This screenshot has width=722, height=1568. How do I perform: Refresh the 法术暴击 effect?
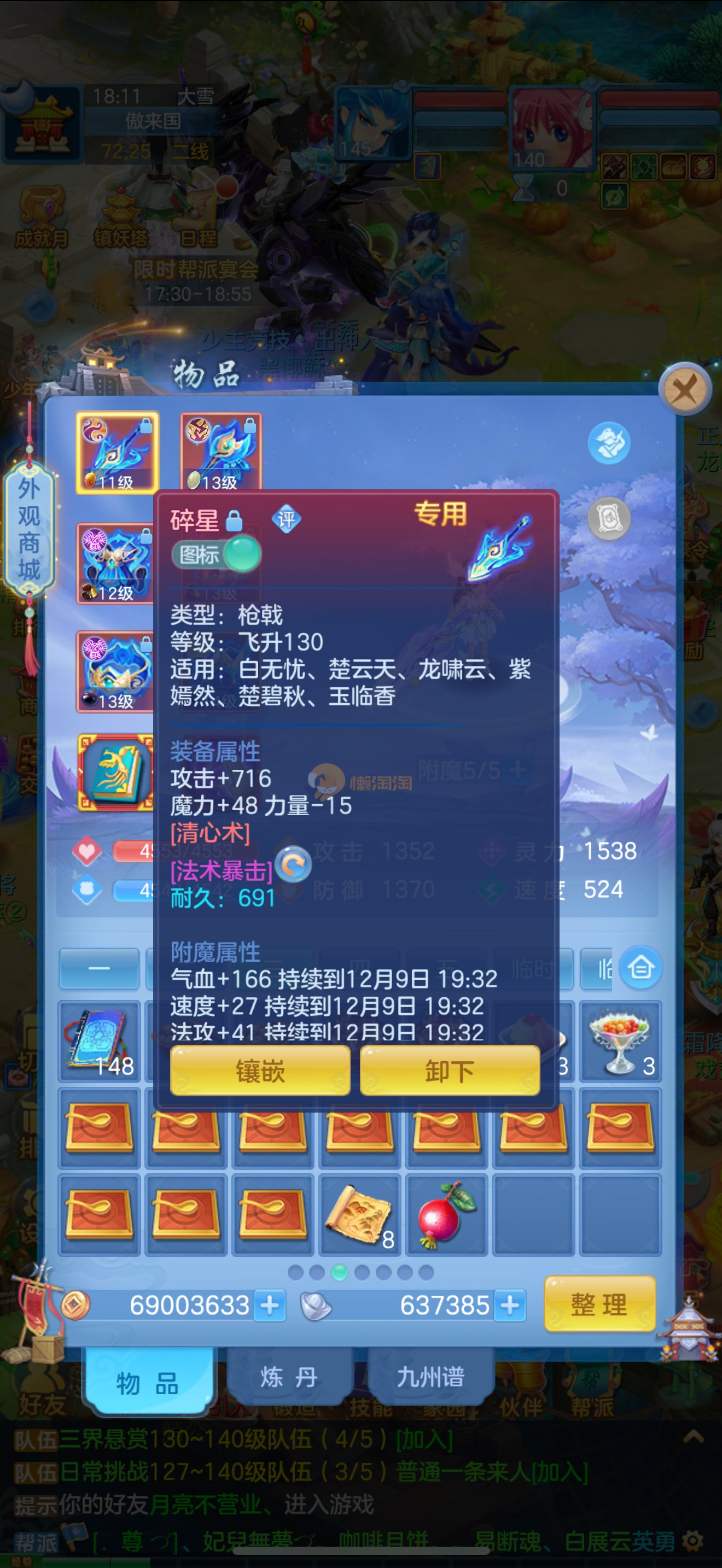click(x=293, y=864)
